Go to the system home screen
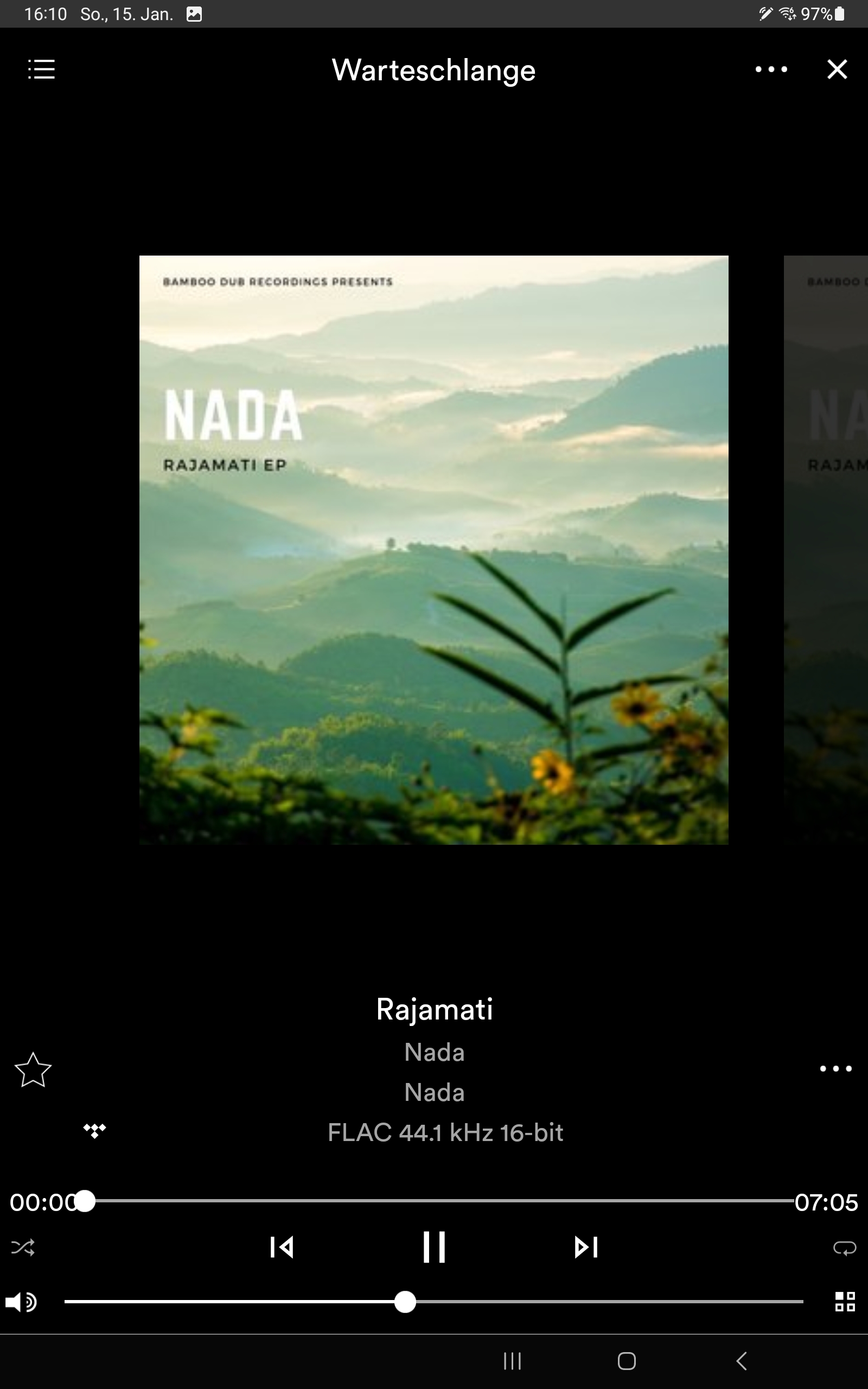868x1389 pixels. point(626,1361)
